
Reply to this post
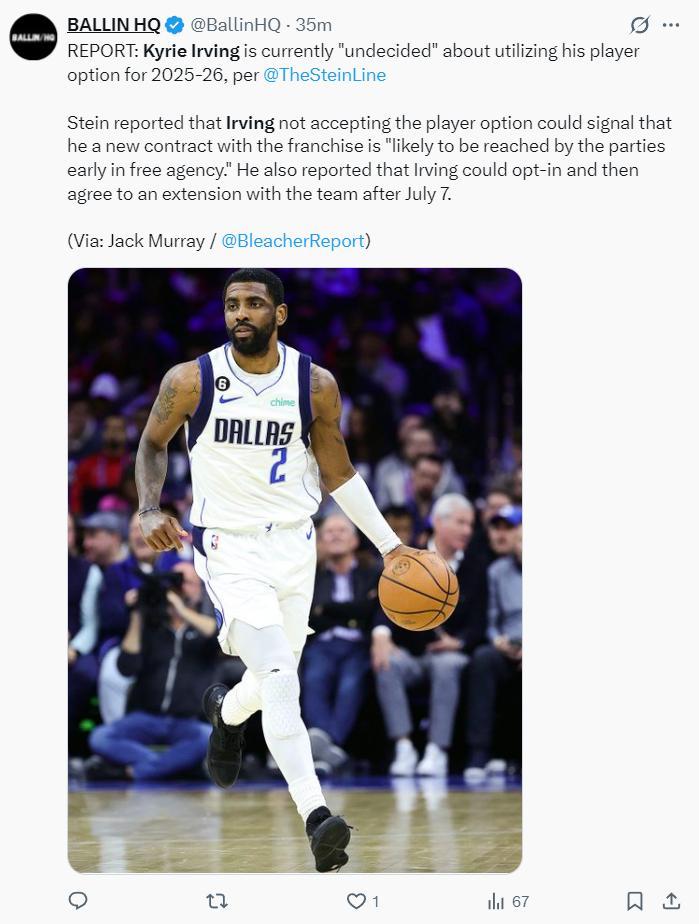coord(78,901)
